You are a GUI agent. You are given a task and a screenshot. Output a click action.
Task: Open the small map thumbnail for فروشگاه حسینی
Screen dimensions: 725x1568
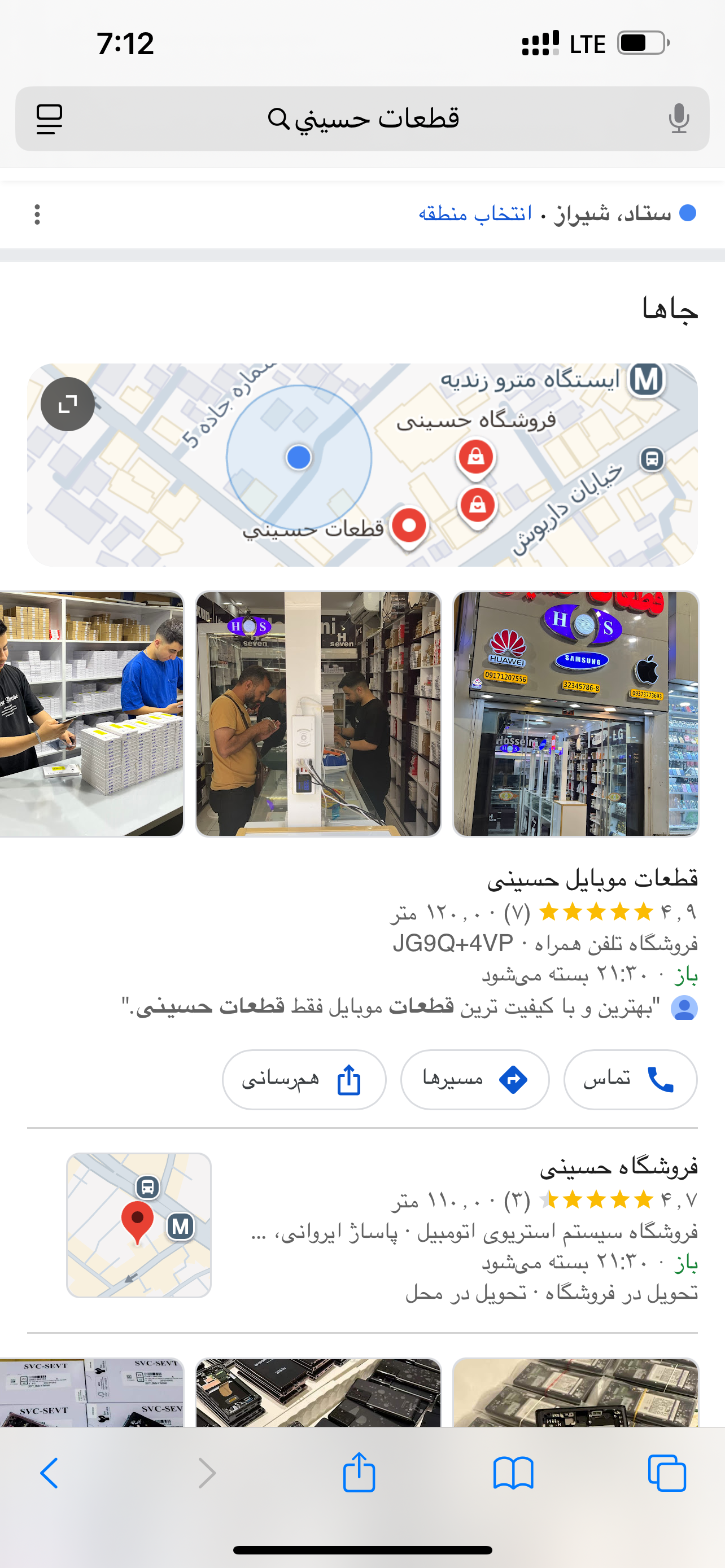pos(139,1225)
